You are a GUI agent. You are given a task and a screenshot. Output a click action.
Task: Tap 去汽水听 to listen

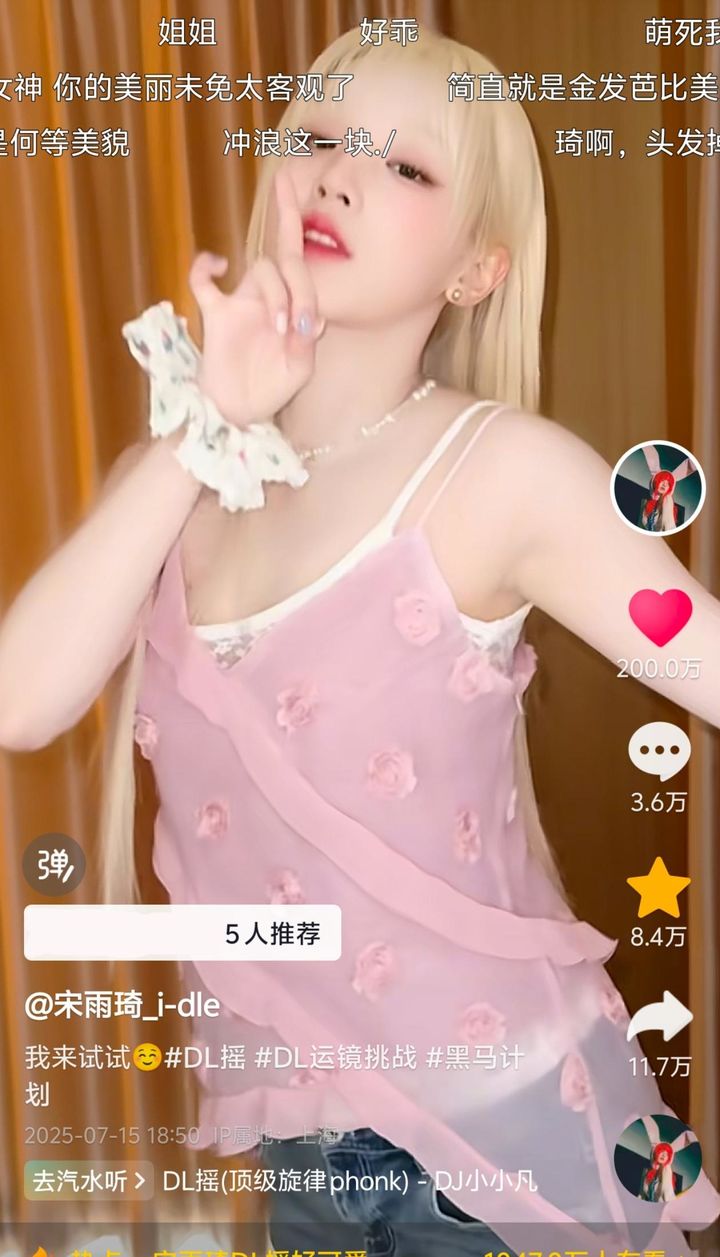click(x=89, y=1181)
